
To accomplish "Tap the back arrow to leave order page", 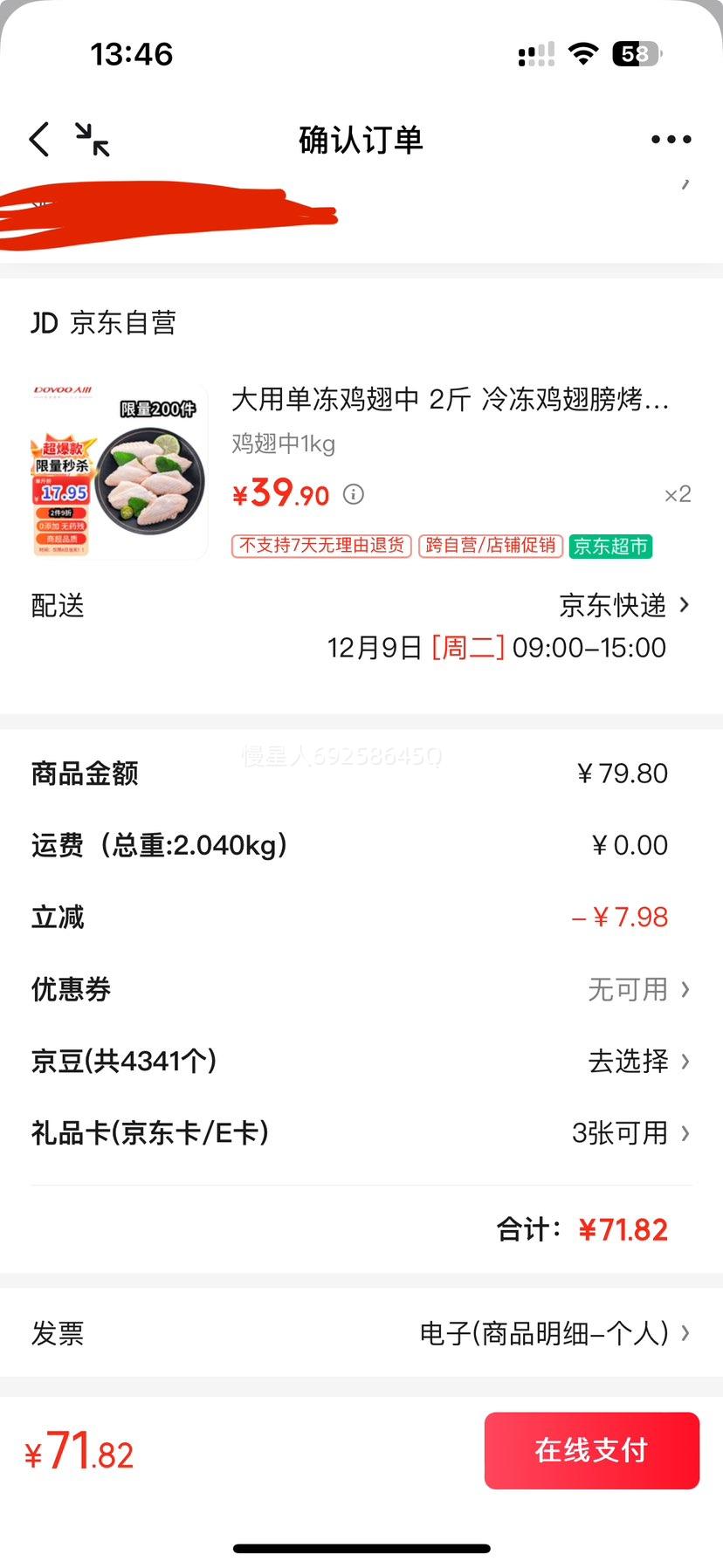I will point(38,139).
